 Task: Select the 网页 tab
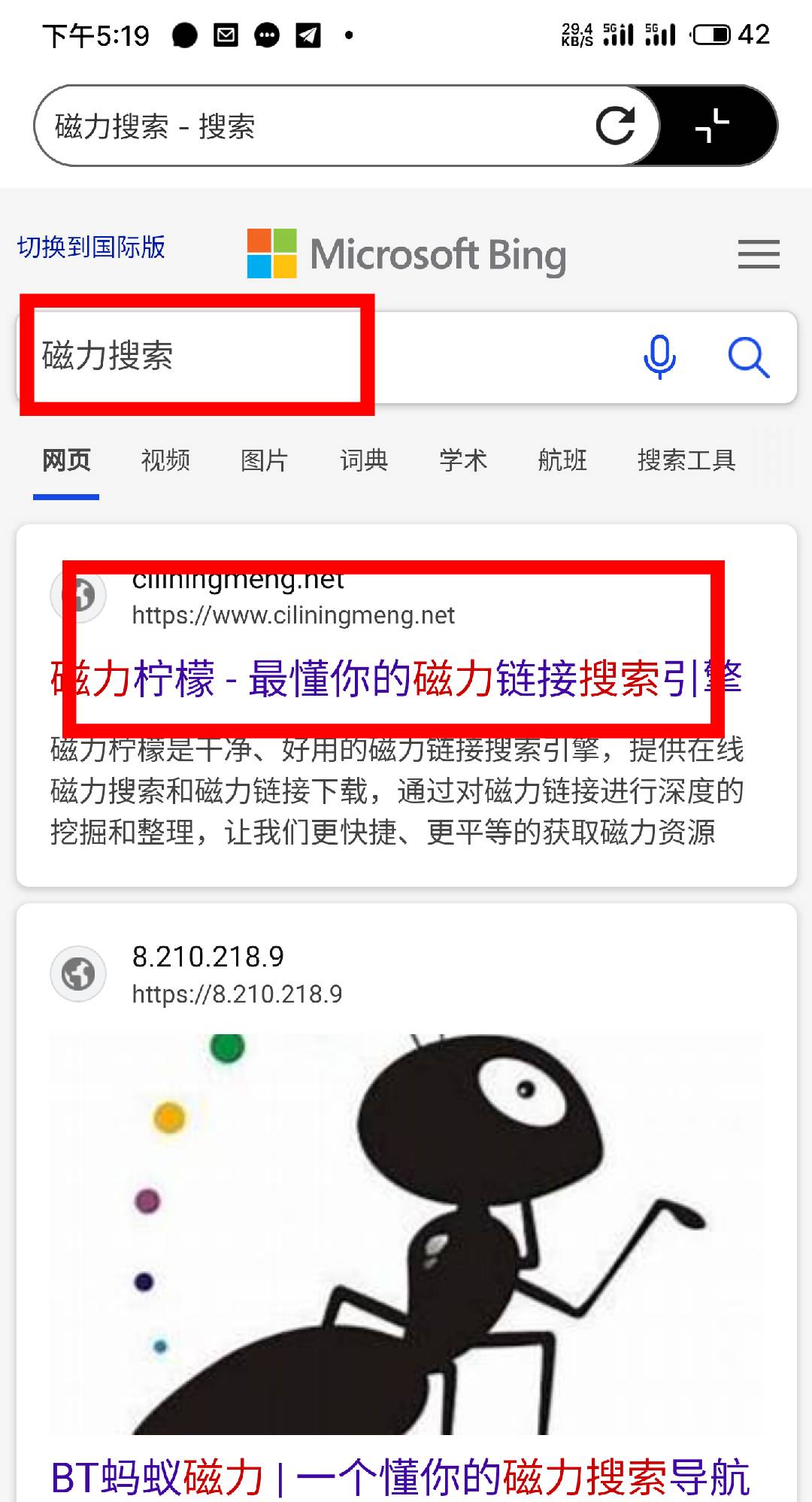(66, 460)
